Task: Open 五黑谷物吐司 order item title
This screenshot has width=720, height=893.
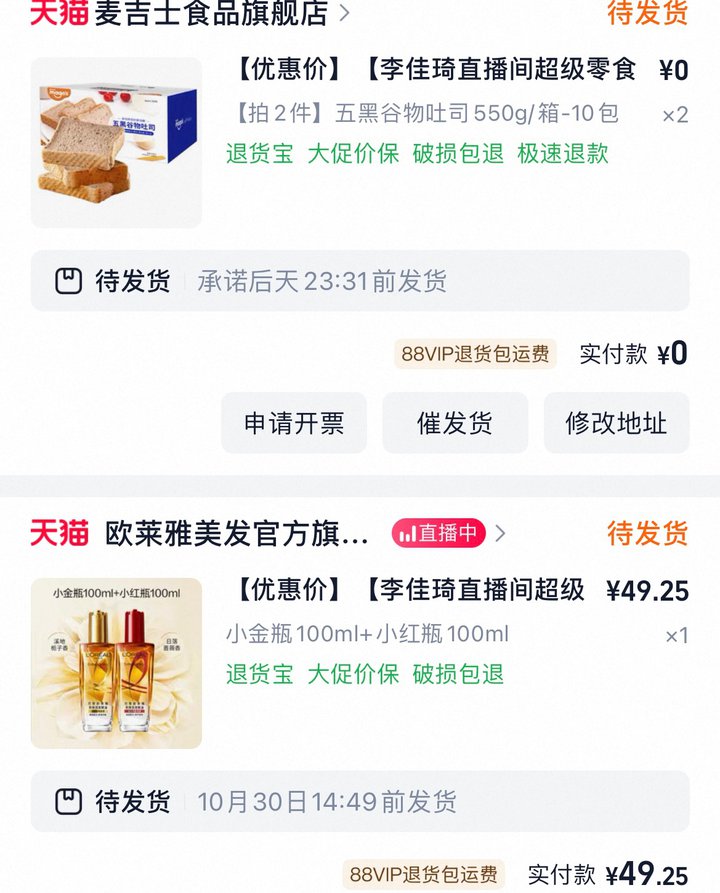Action: click(435, 70)
